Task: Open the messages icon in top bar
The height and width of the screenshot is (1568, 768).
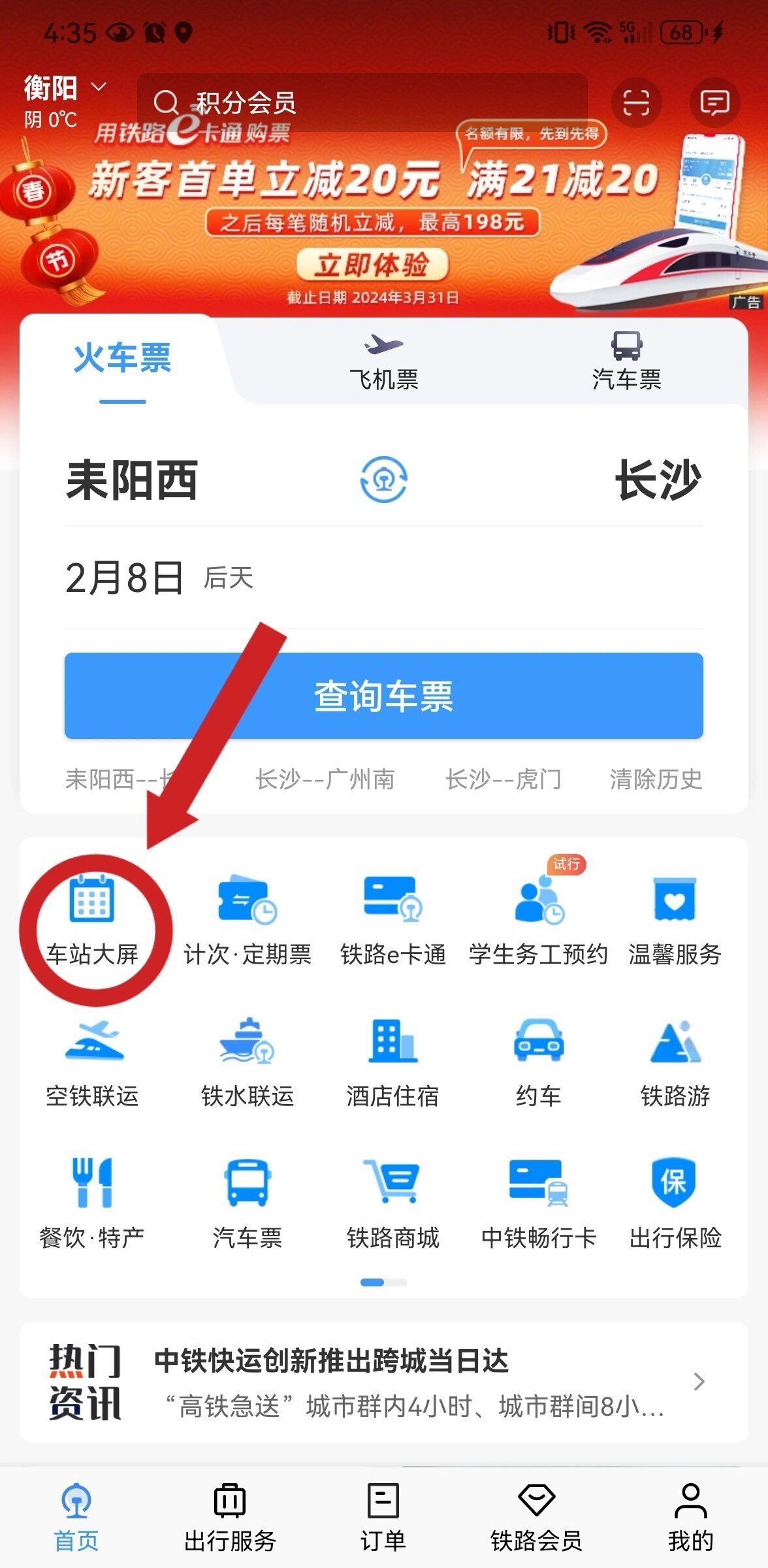Action: [714, 103]
